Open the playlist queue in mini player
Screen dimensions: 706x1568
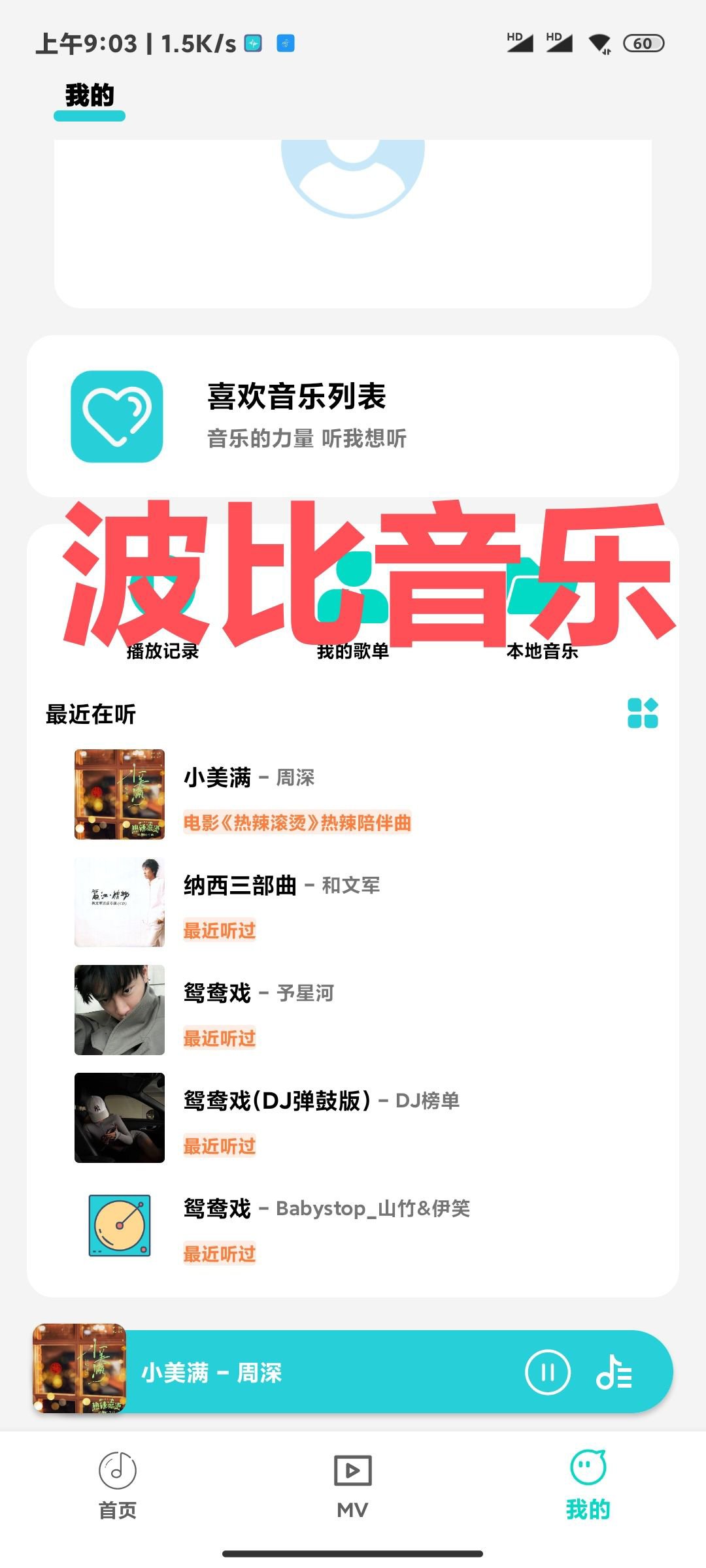(614, 1372)
